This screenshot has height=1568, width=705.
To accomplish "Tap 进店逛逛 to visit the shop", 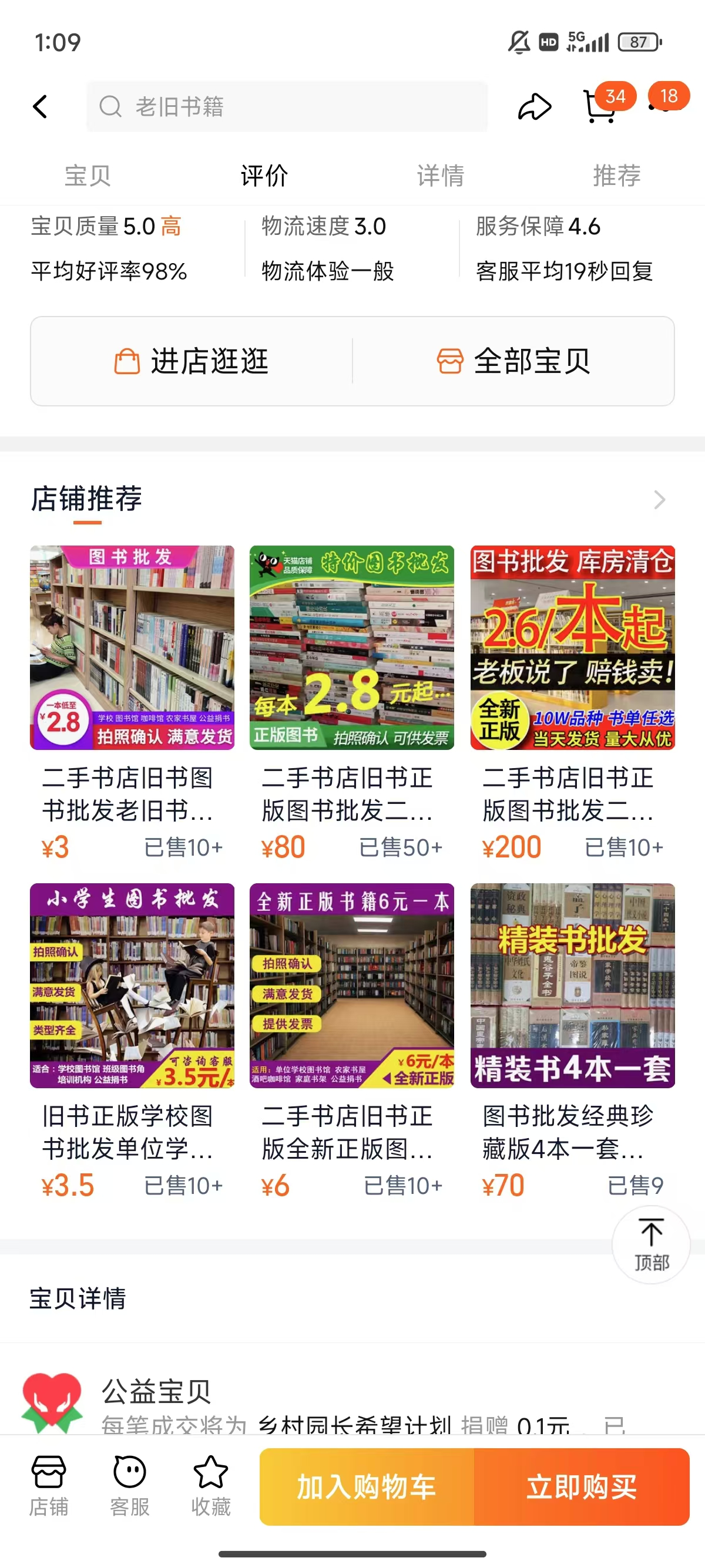I will click(x=192, y=361).
